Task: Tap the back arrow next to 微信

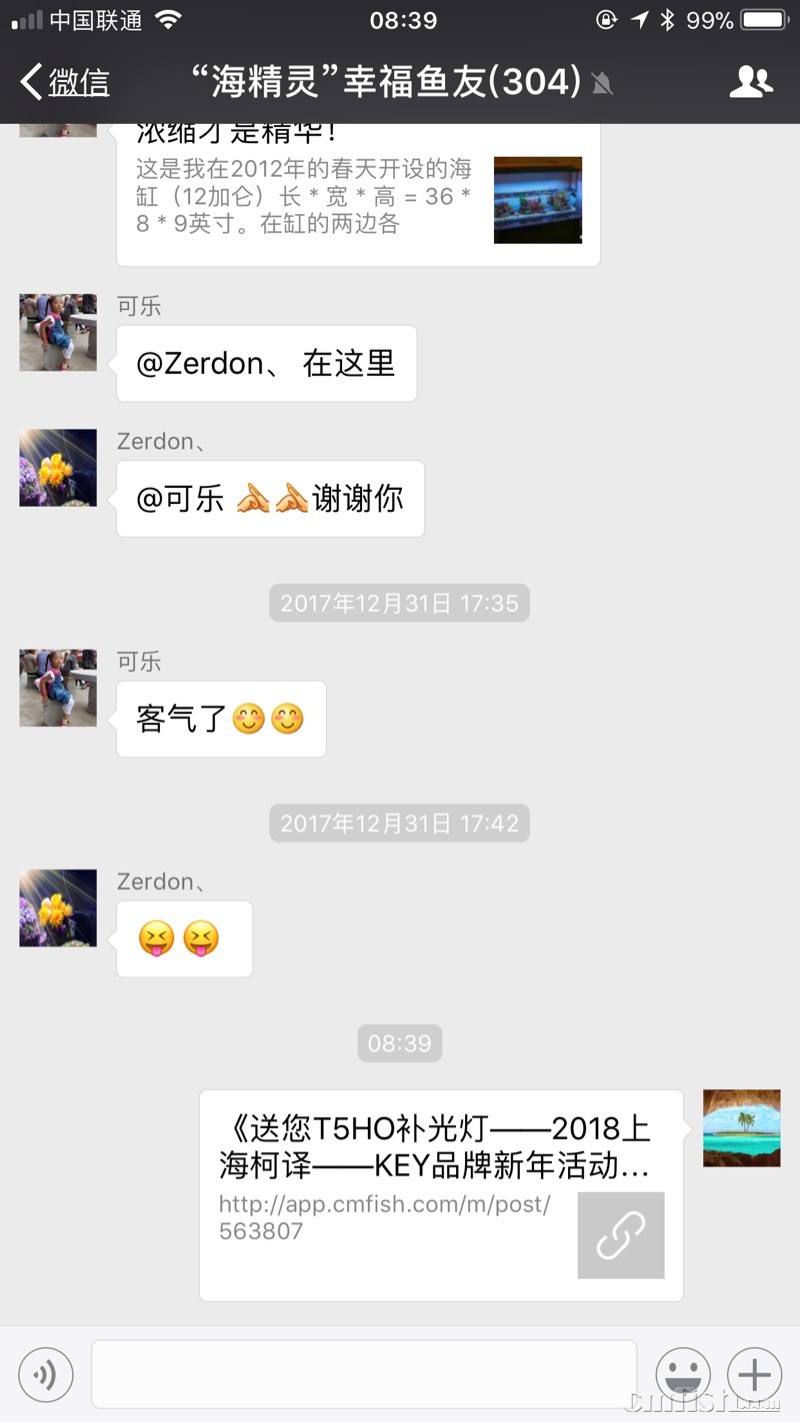Action: (x=28, y=83)
